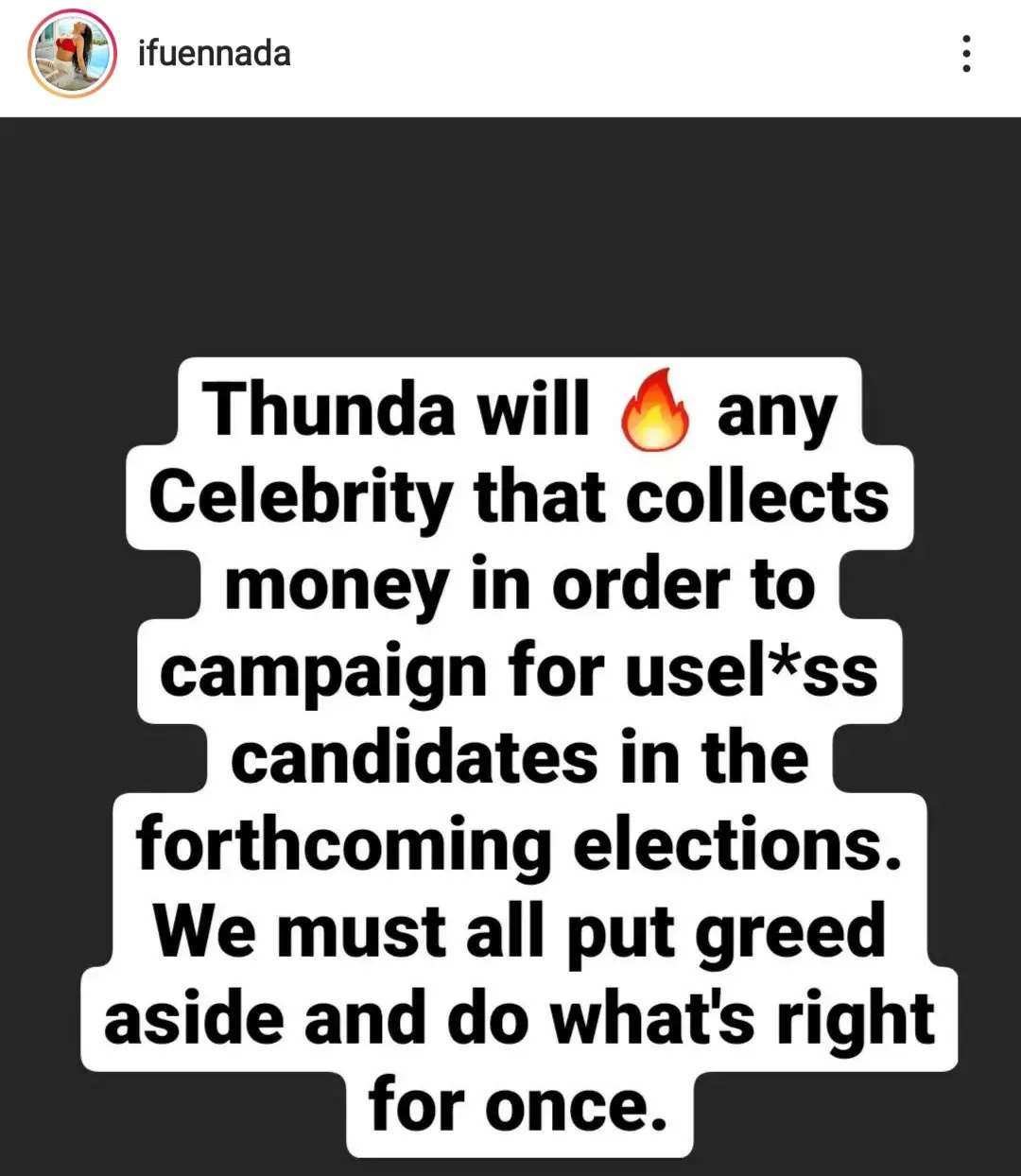
Task: Open the post's three-dot overflow menu
Action: click(x=965, y=54)
